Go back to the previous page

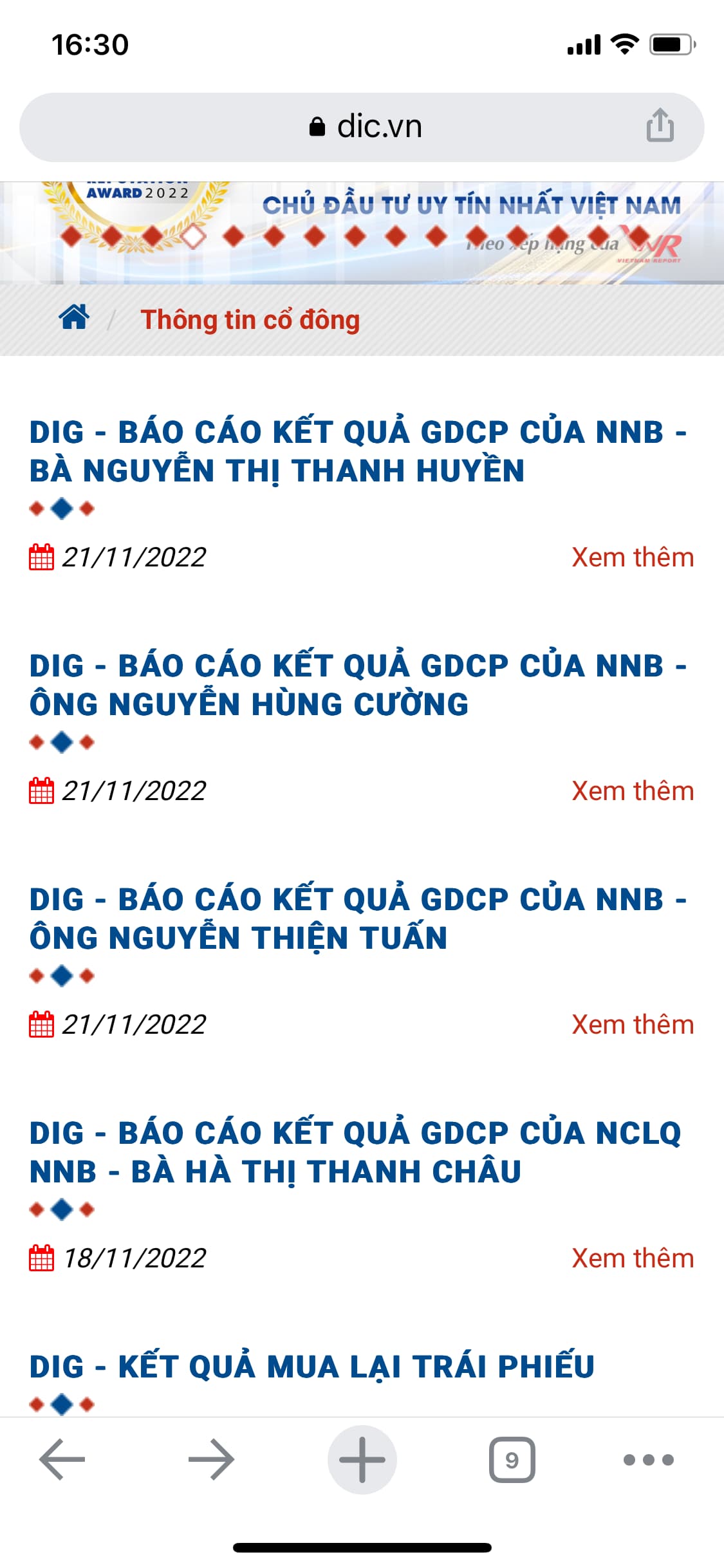coord(62,1460)
